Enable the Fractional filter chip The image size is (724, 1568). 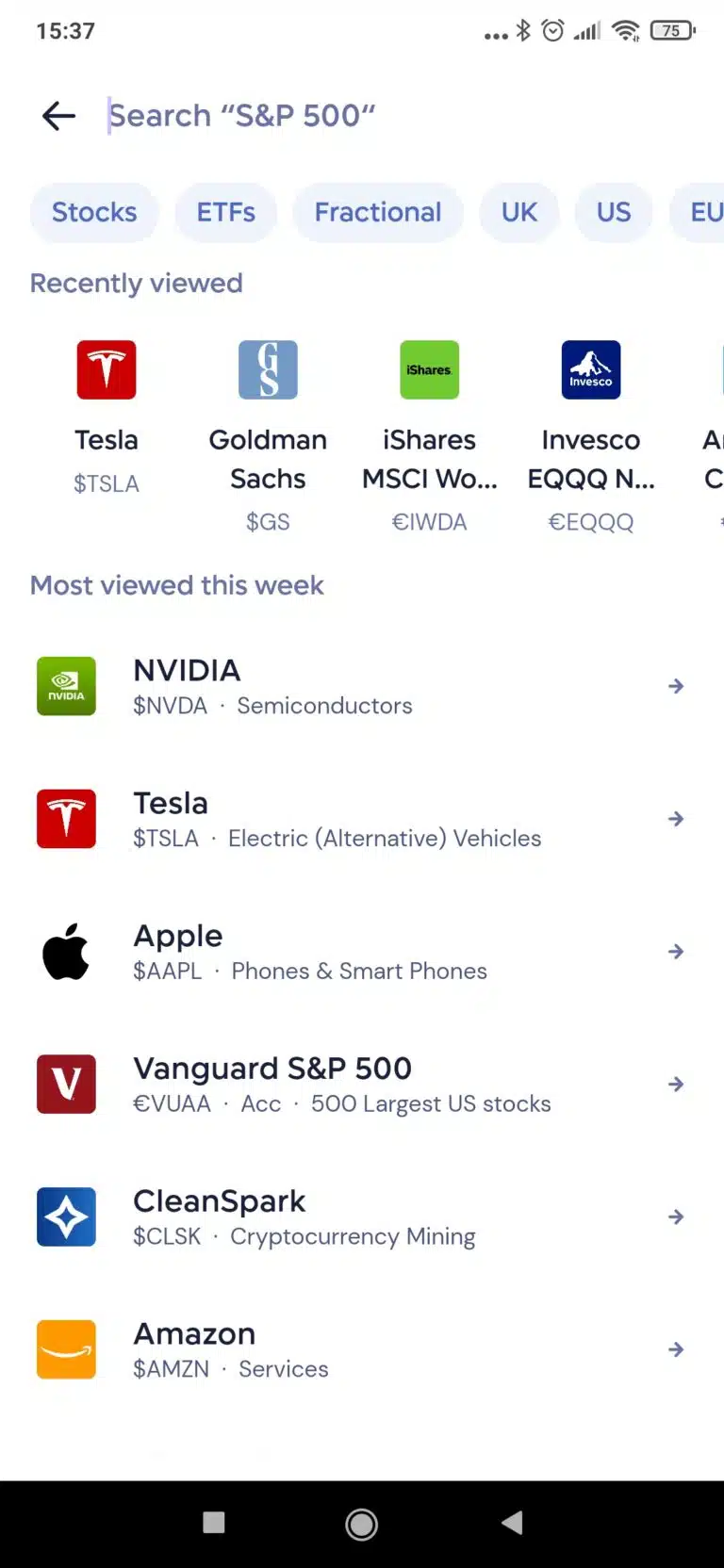click(378, 212)
